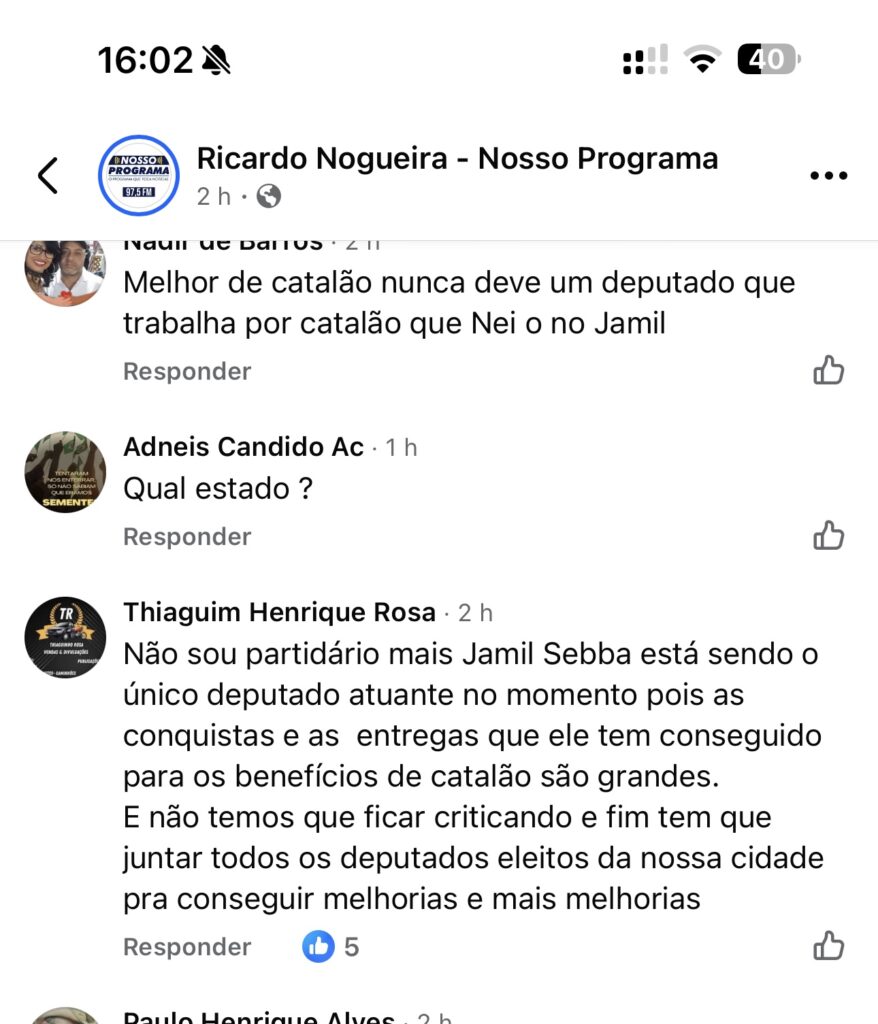Like Thiaguim Henrique Rosa's comment
This screenshot has height=1024, width=878.
coord(828,946)
